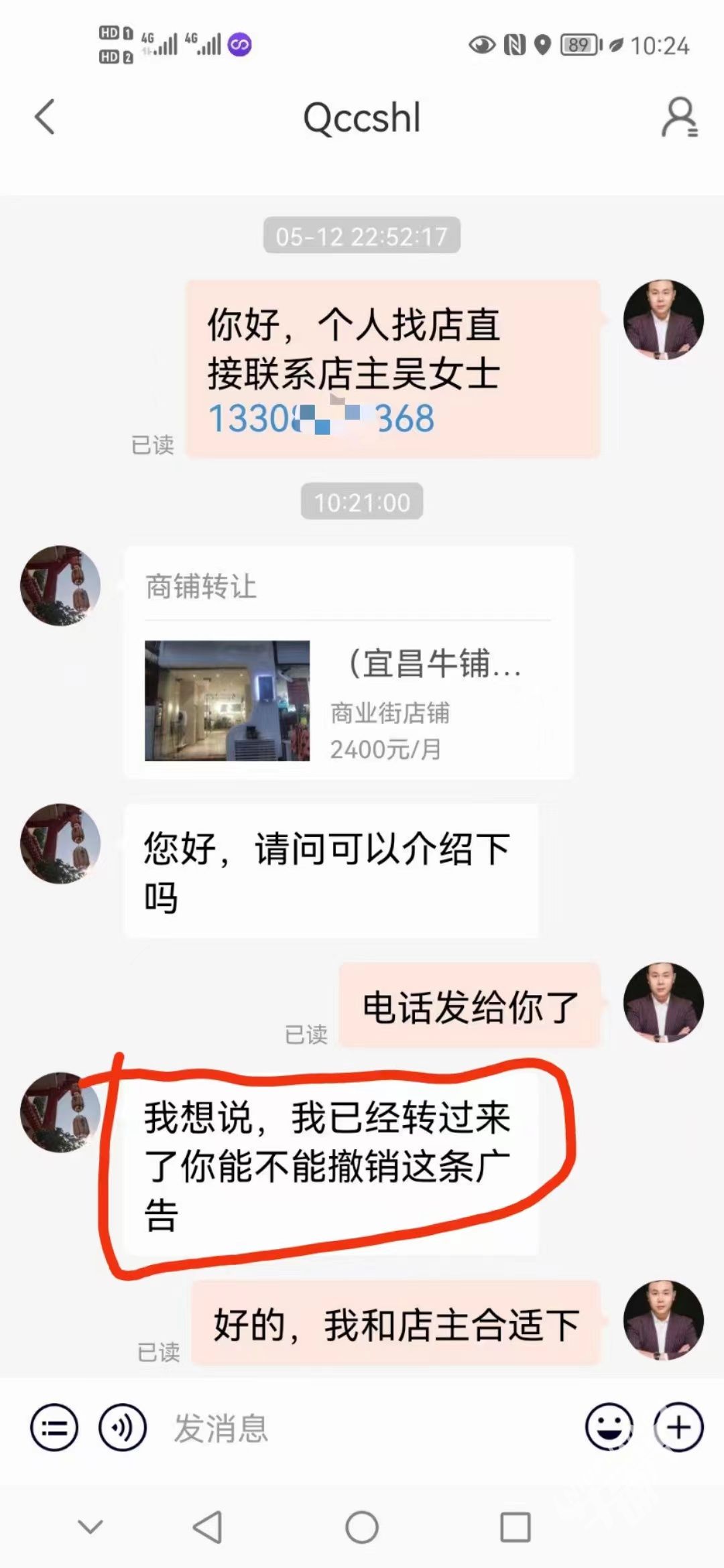Open the plus attachments menu

click(678, 1427)
